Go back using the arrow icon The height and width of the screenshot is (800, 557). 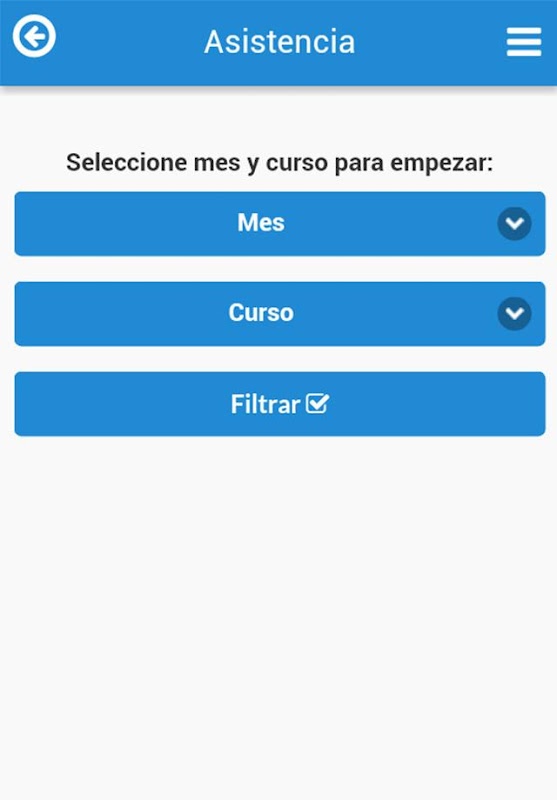(x=34, y=36)
